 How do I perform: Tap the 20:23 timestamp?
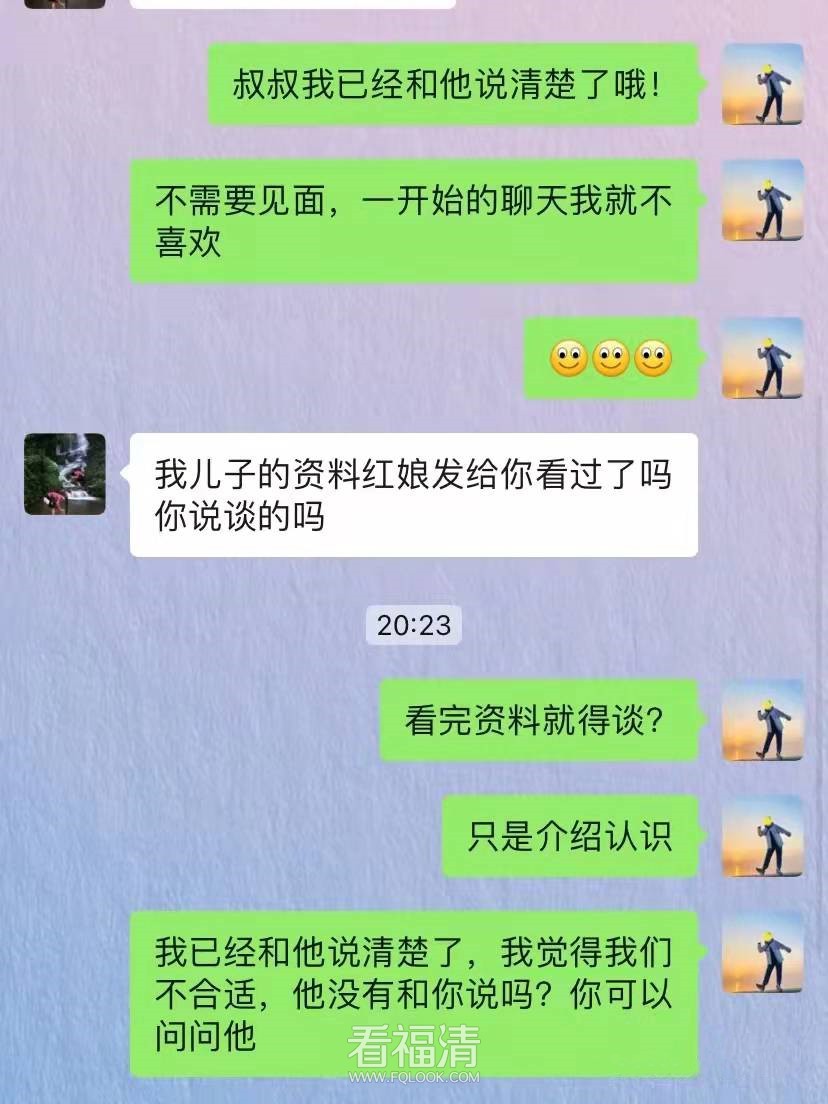coord(414,625)
